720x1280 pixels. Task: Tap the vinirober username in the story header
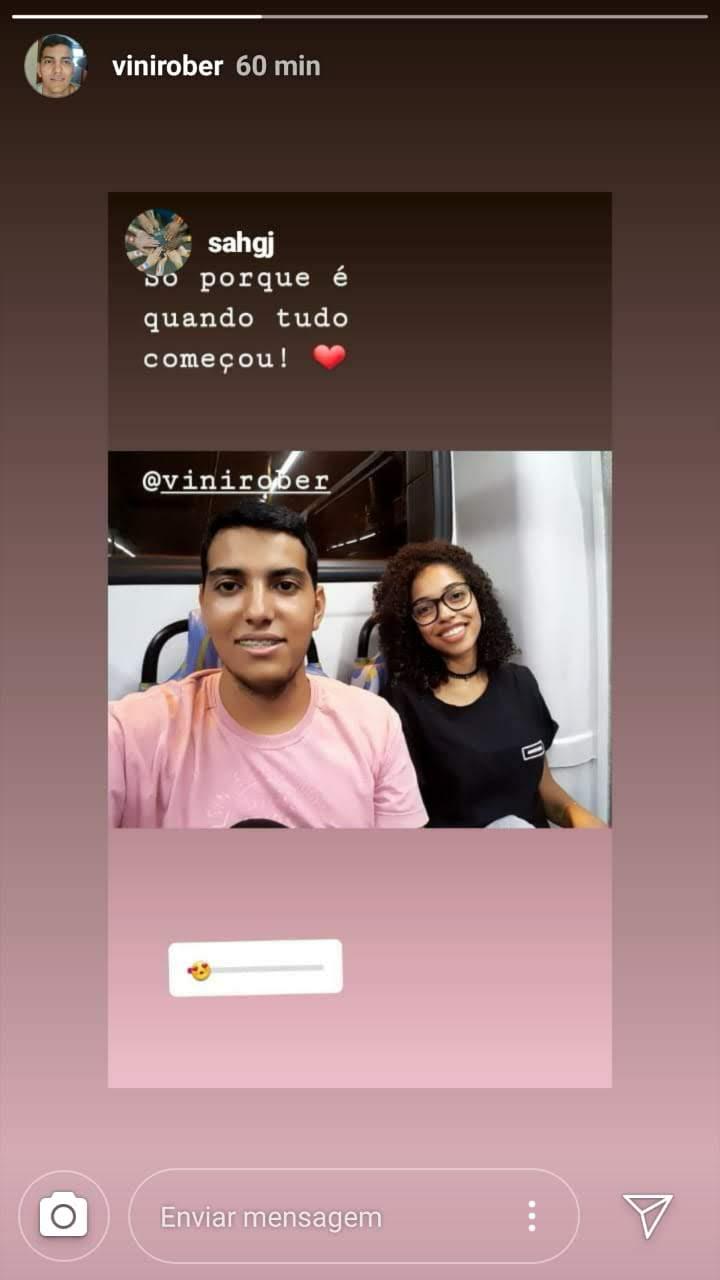click(167, 67)
